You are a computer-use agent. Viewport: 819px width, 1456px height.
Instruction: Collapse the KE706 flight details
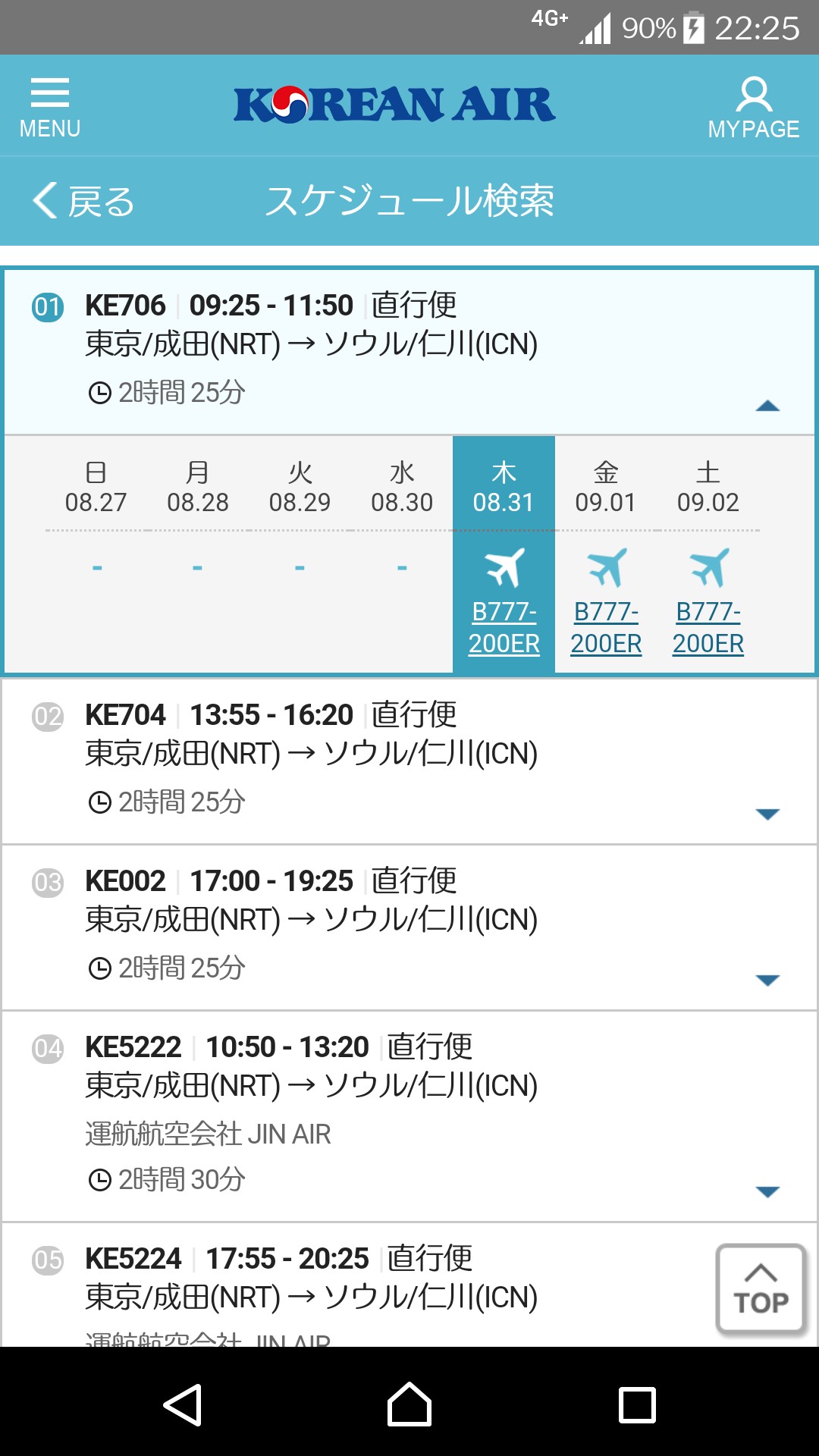tap(767, 406)
